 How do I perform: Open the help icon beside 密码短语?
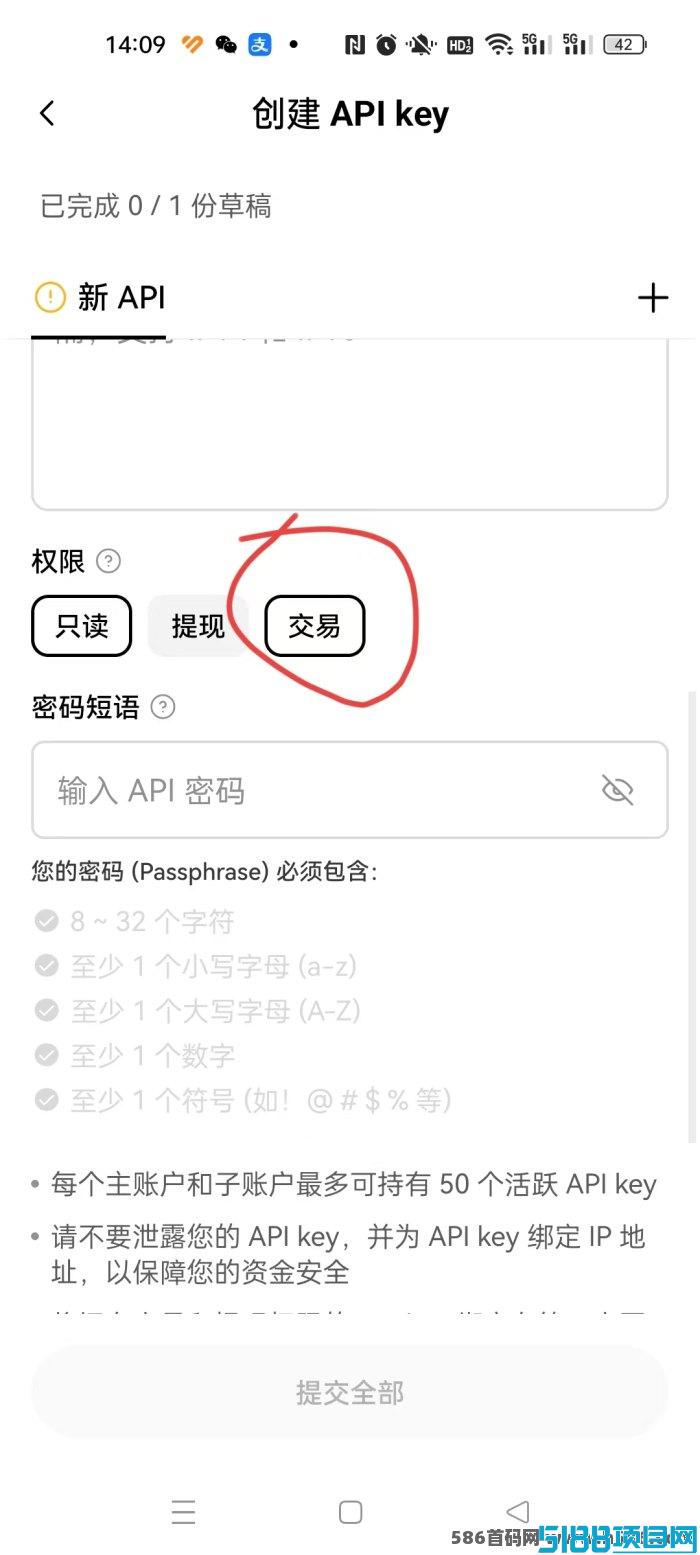pyautogui.click(x=162, y=707)
